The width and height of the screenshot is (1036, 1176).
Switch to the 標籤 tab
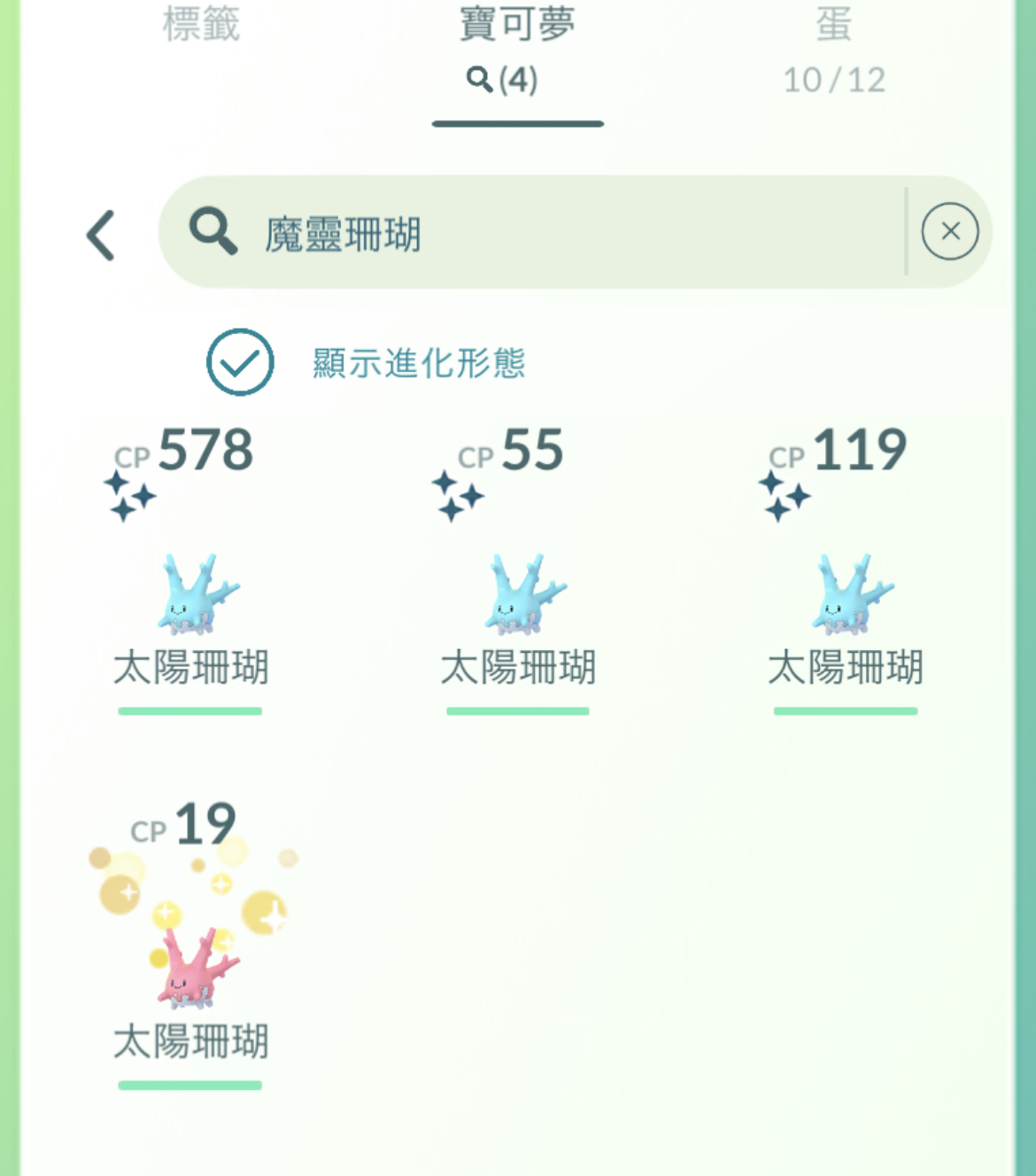[x=201, y=25]
